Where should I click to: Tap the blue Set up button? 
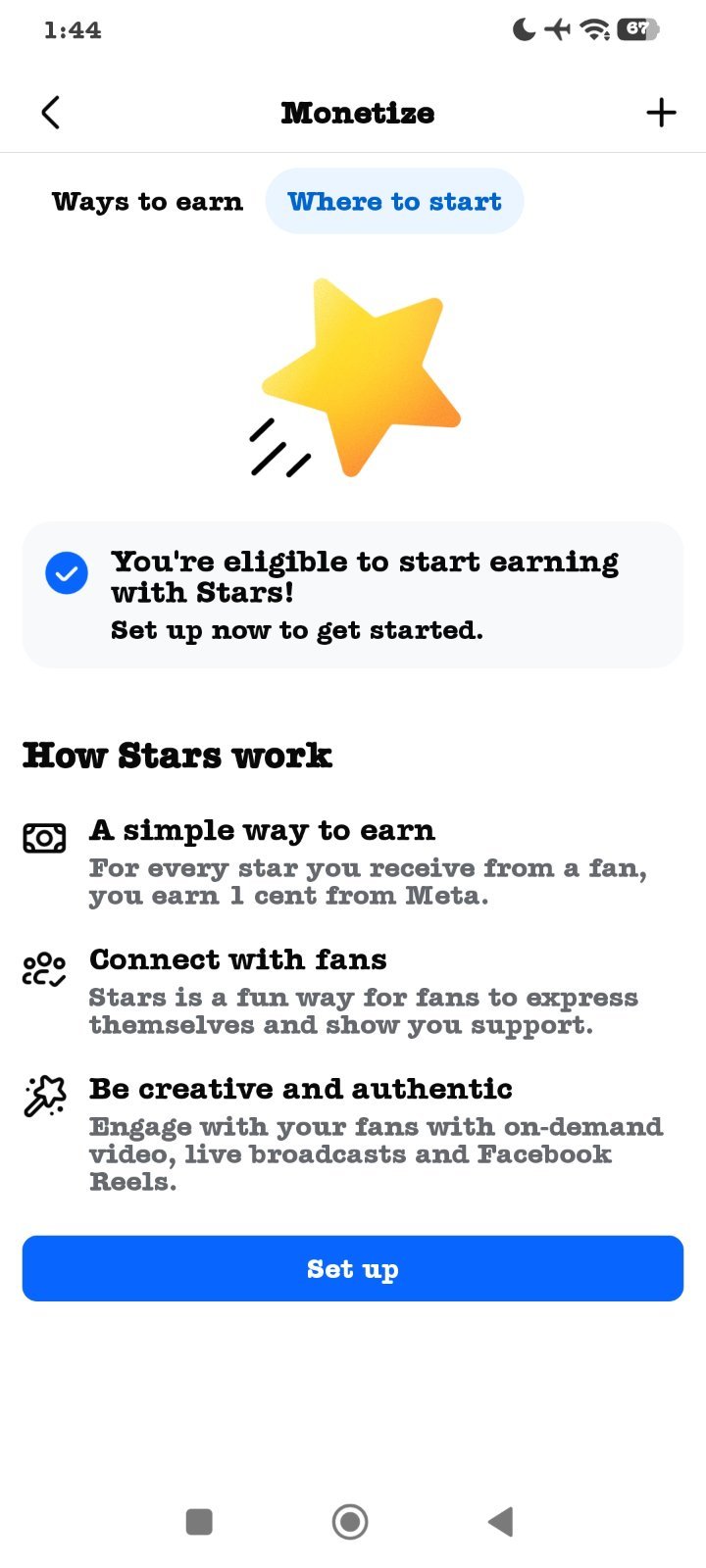point(353,1269)
